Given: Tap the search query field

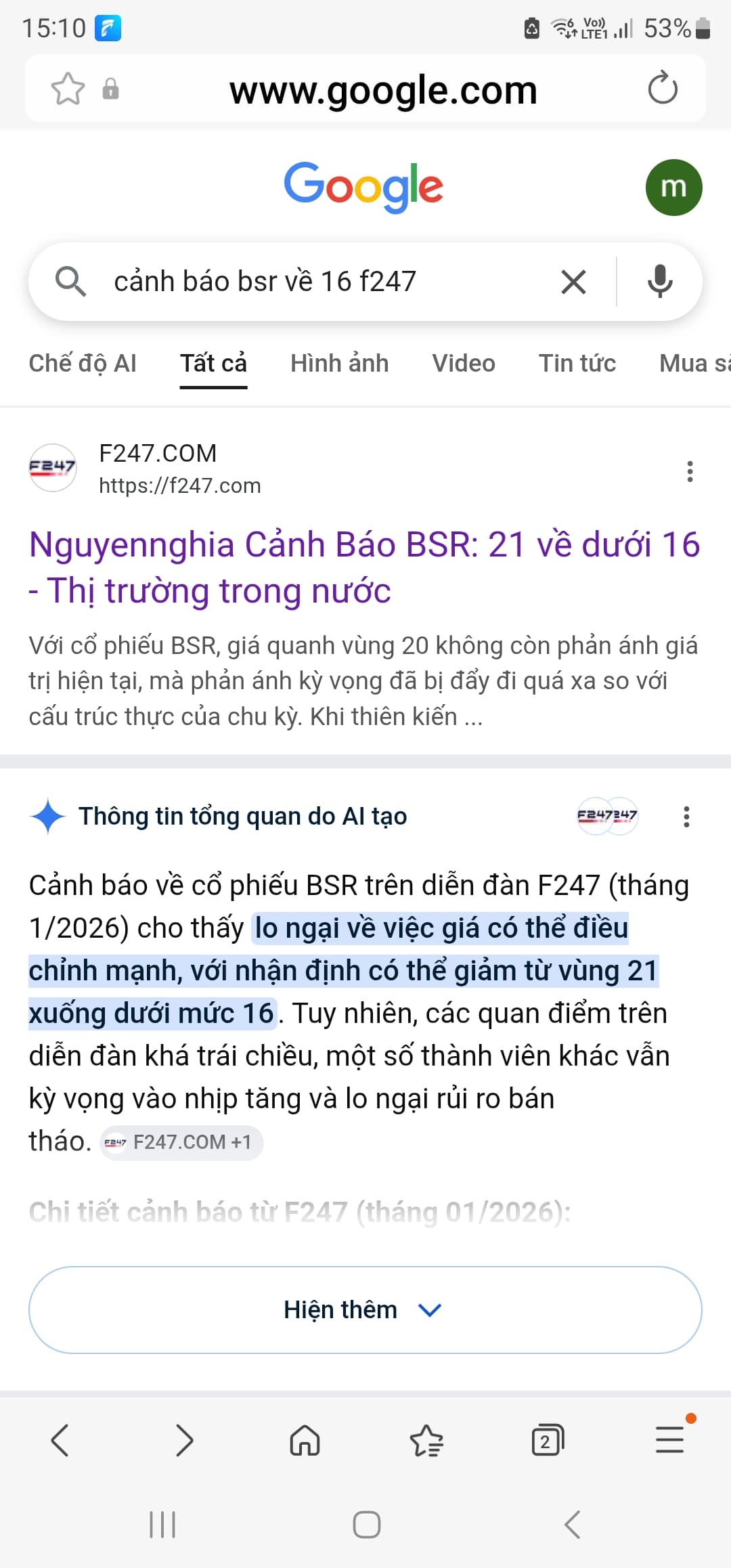Looking at the screenshot, I should coord(325,282).
